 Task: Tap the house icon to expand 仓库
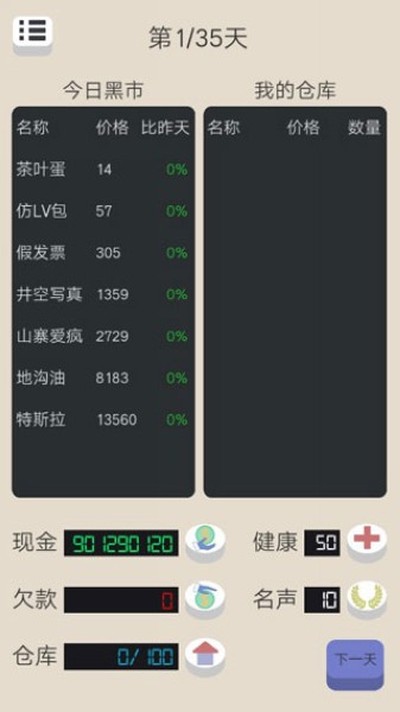coord(205,655)
